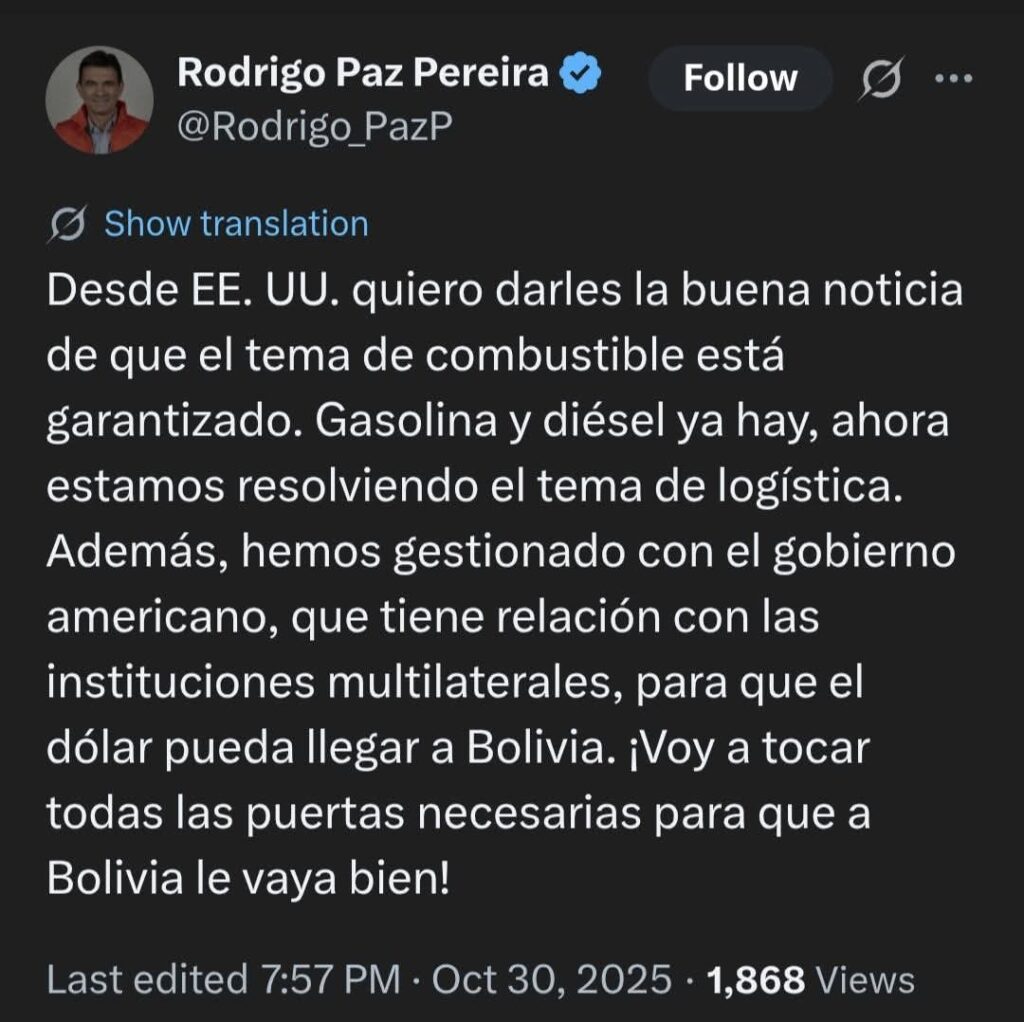
Task: Show translation of the post
Action: click(x=236, y=224)
